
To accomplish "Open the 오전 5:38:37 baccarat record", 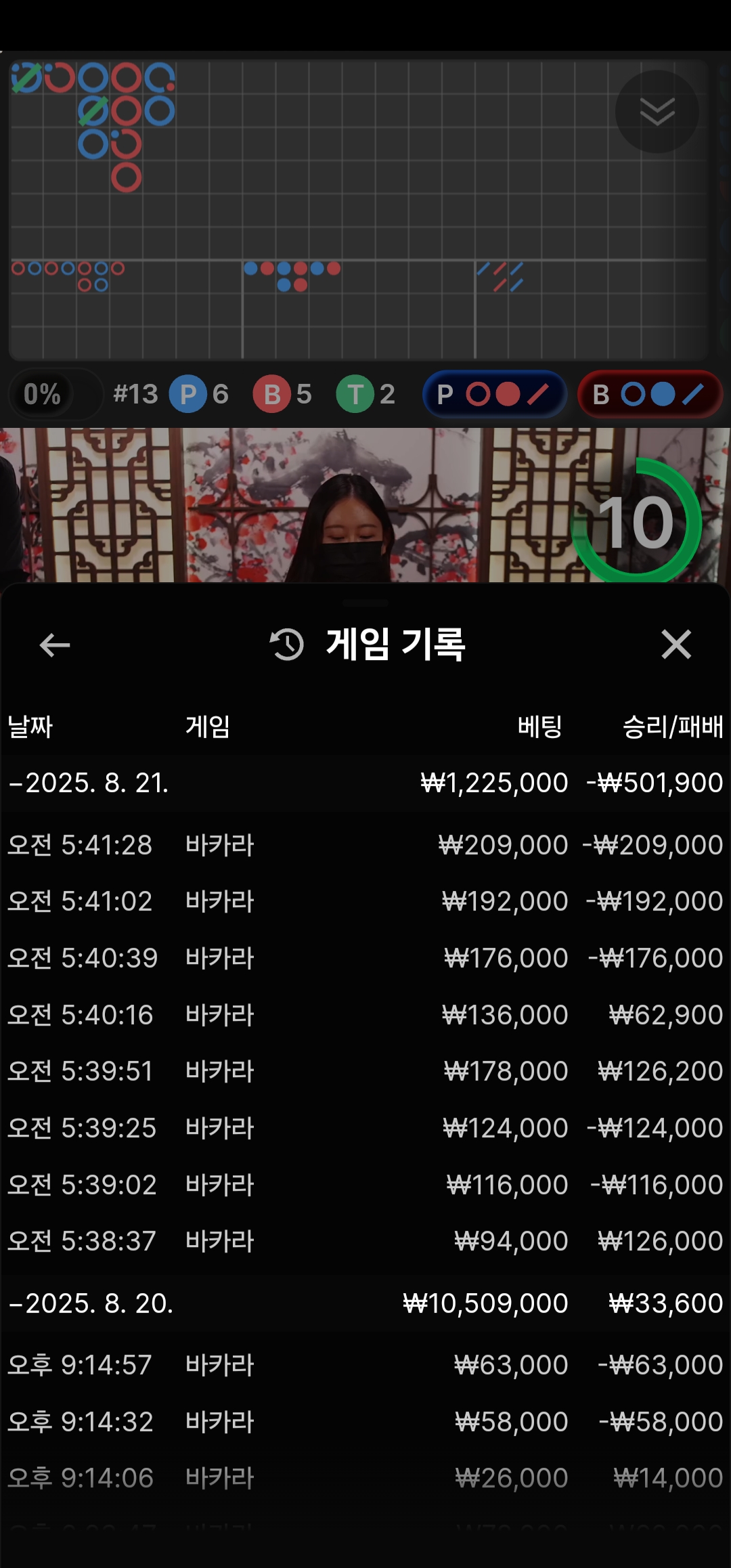I will click(365, 1241).
